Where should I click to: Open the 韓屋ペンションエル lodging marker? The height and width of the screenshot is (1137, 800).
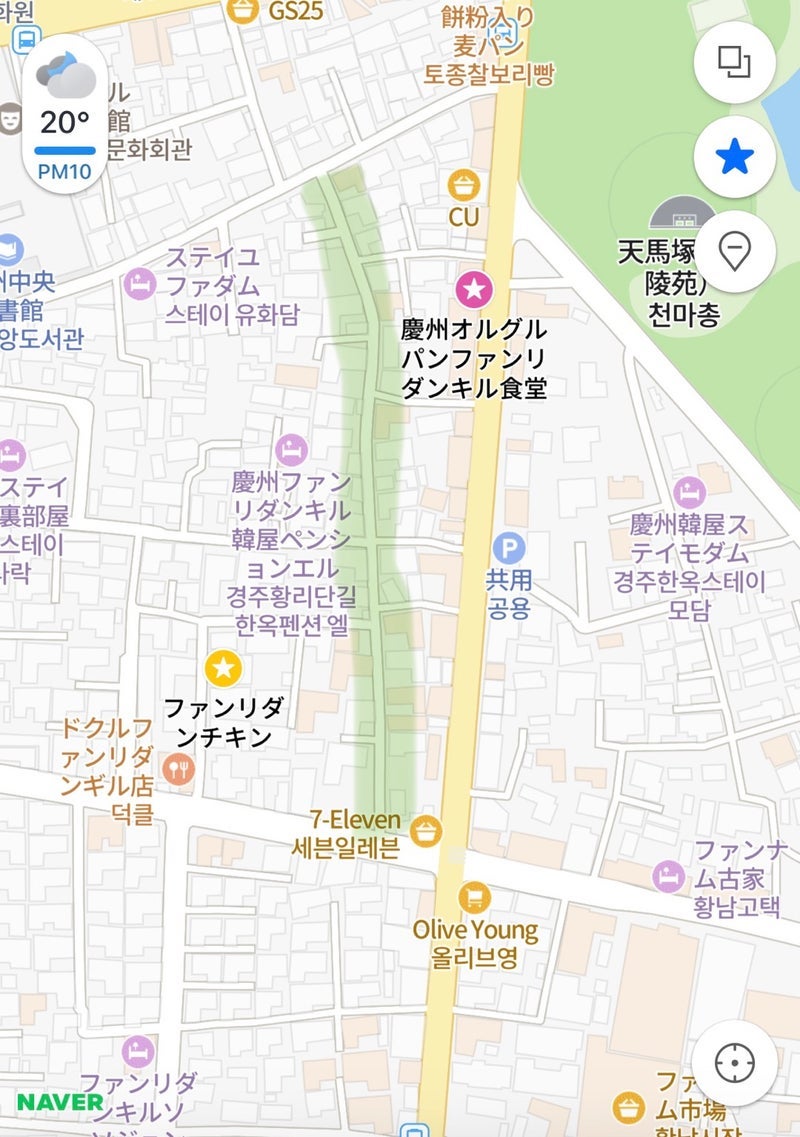click(291, 449)
